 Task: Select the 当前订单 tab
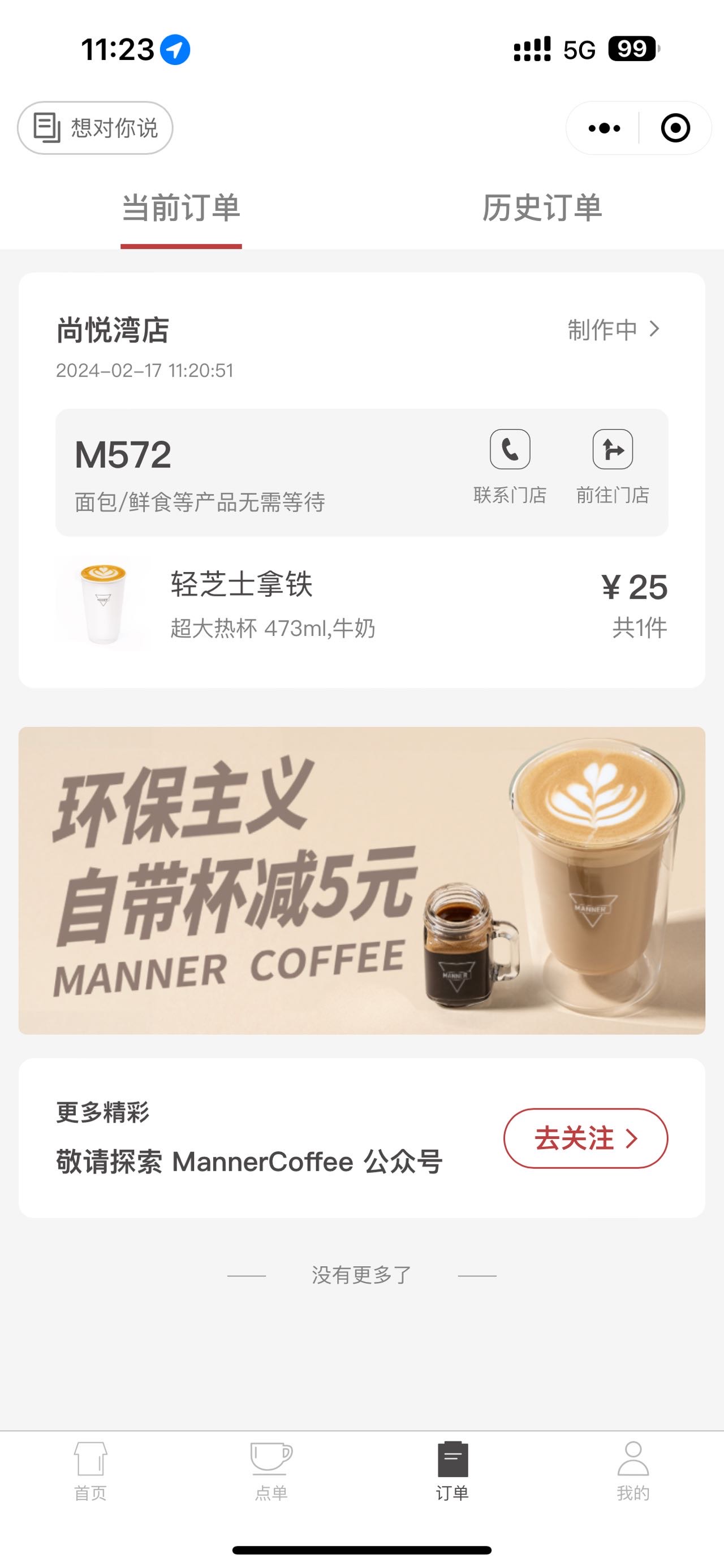tap(182, 208)
